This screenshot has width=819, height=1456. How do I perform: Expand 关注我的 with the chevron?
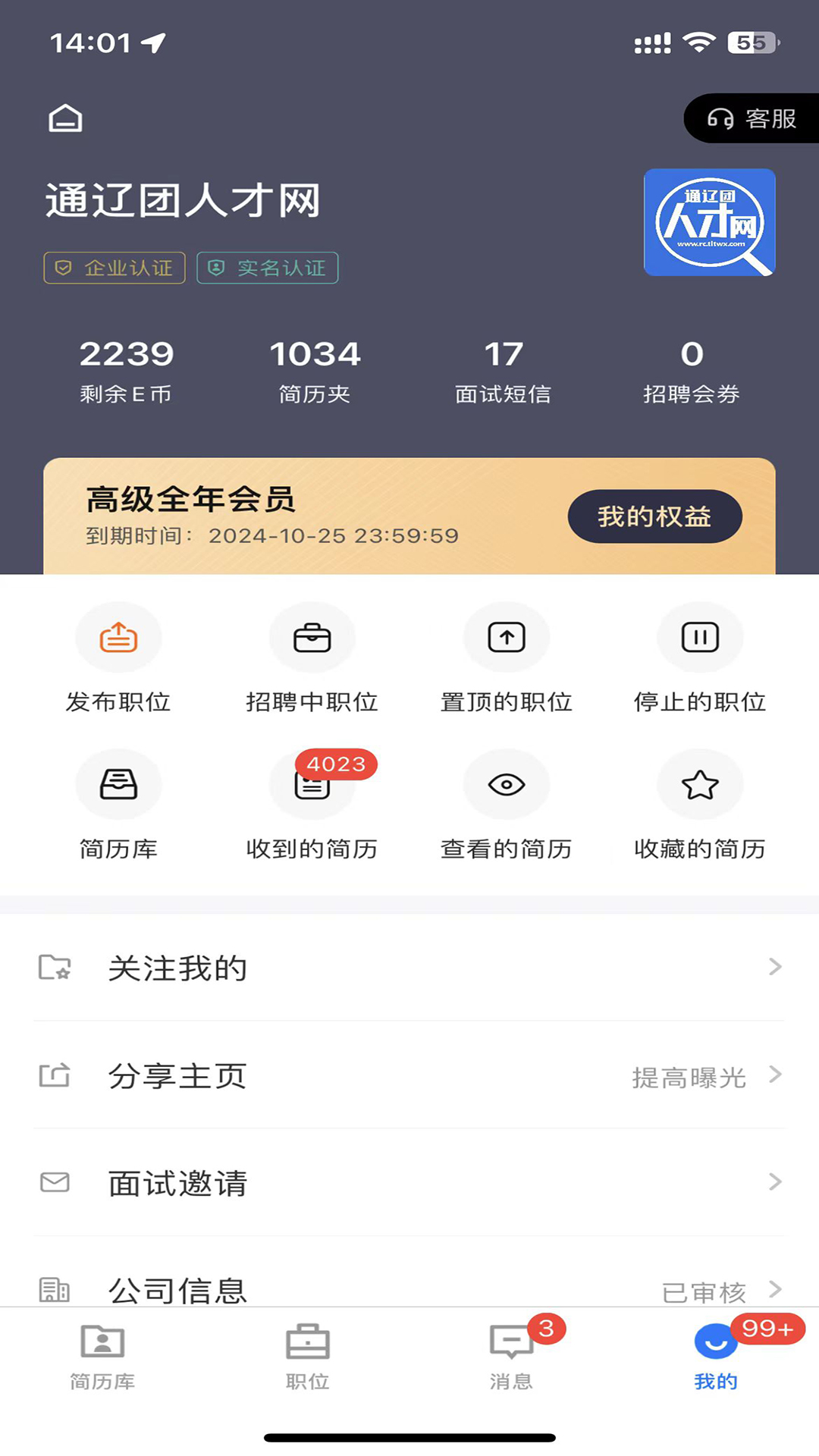(x=774, y=966)
